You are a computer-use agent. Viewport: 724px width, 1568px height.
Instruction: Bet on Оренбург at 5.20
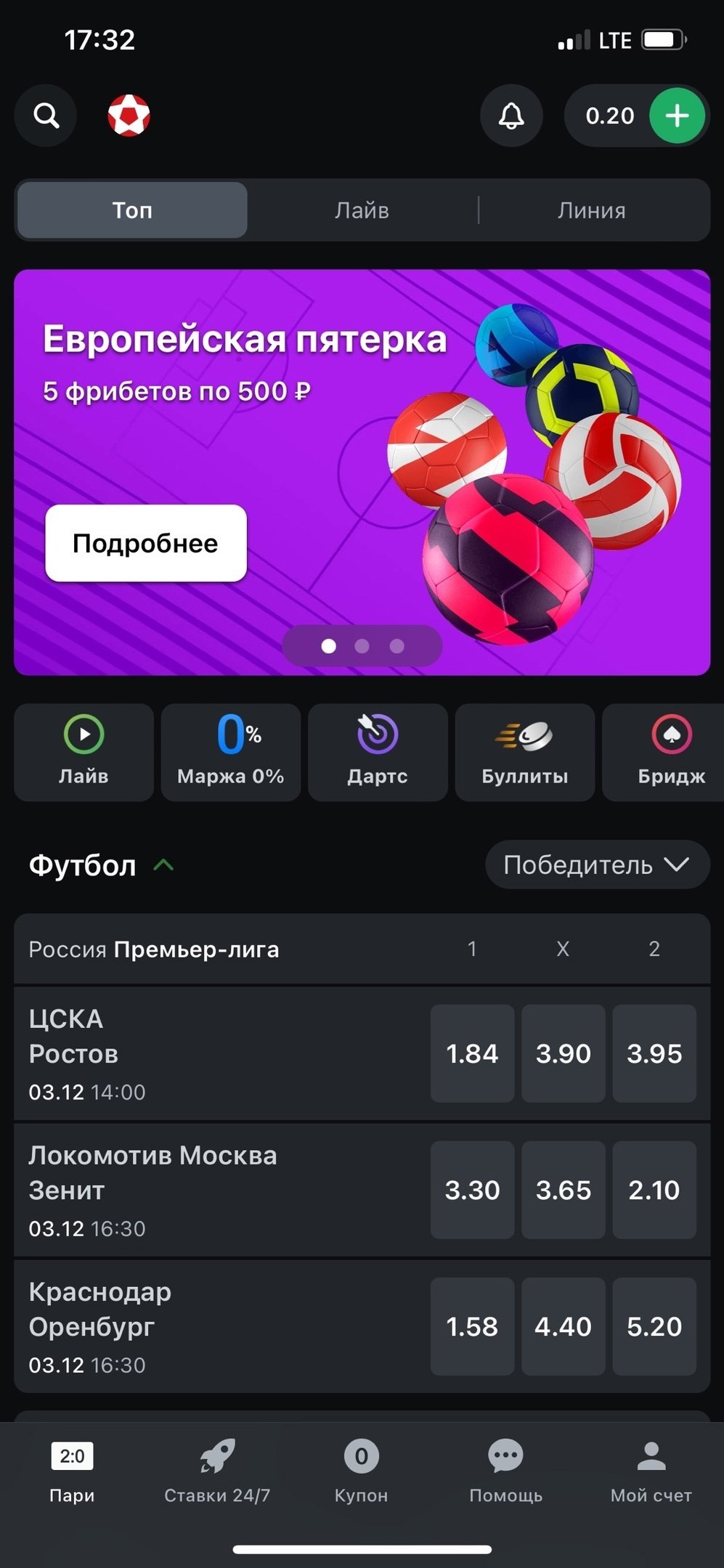coord(654,1326)
